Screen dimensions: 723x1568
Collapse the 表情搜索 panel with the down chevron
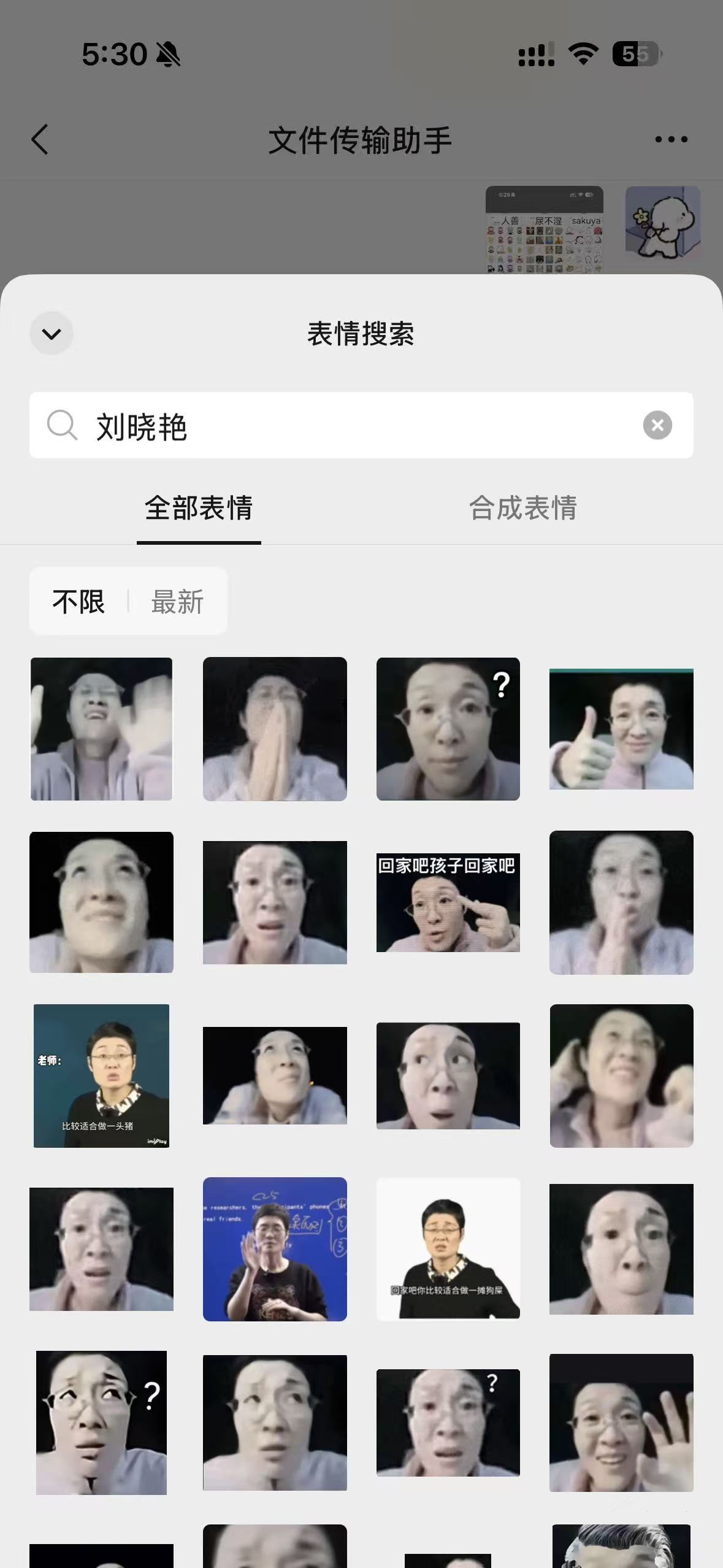tap(52, 334)
